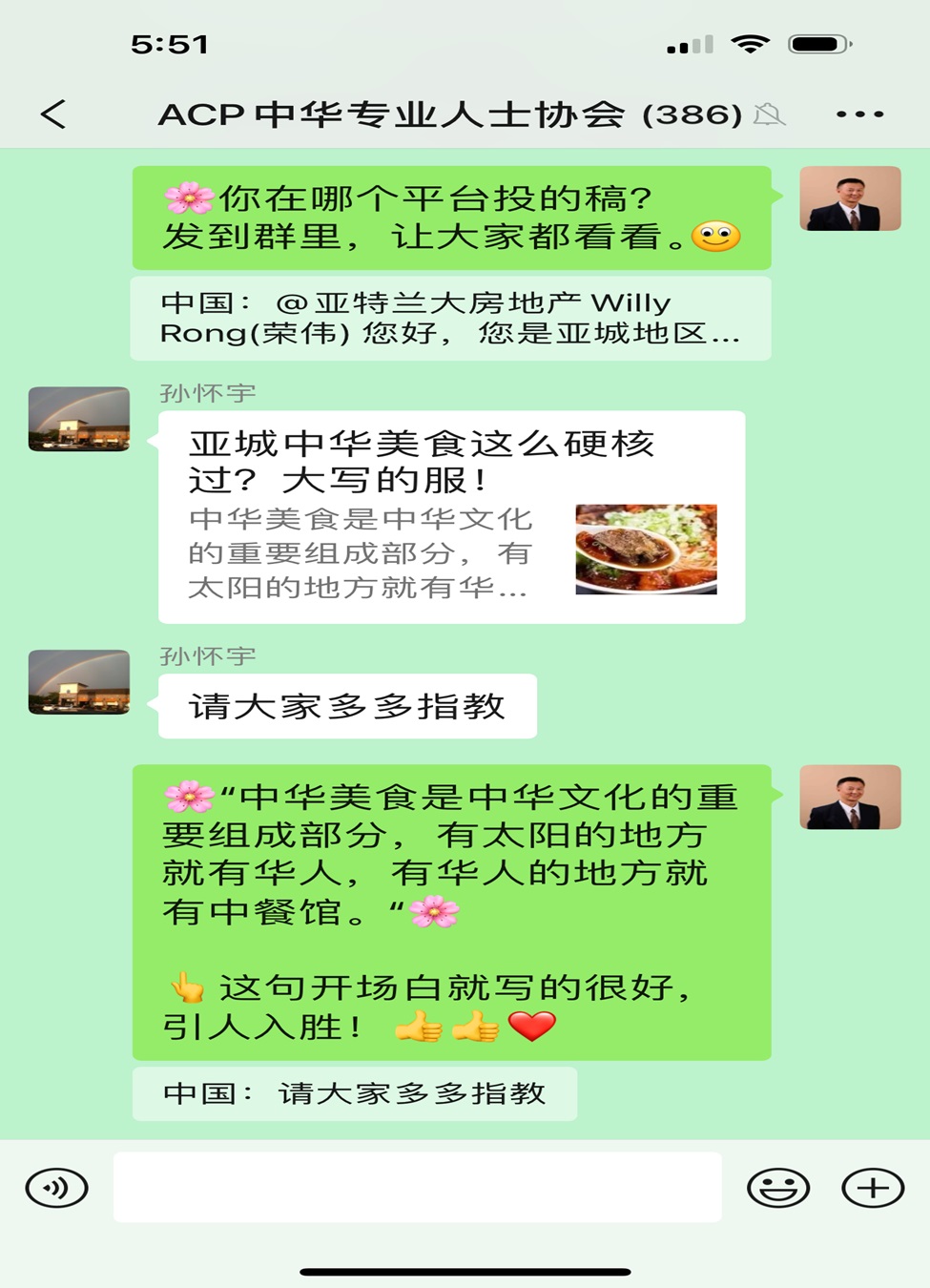Open the quoted message mentioning Willy Rong

tap(450, 318)
